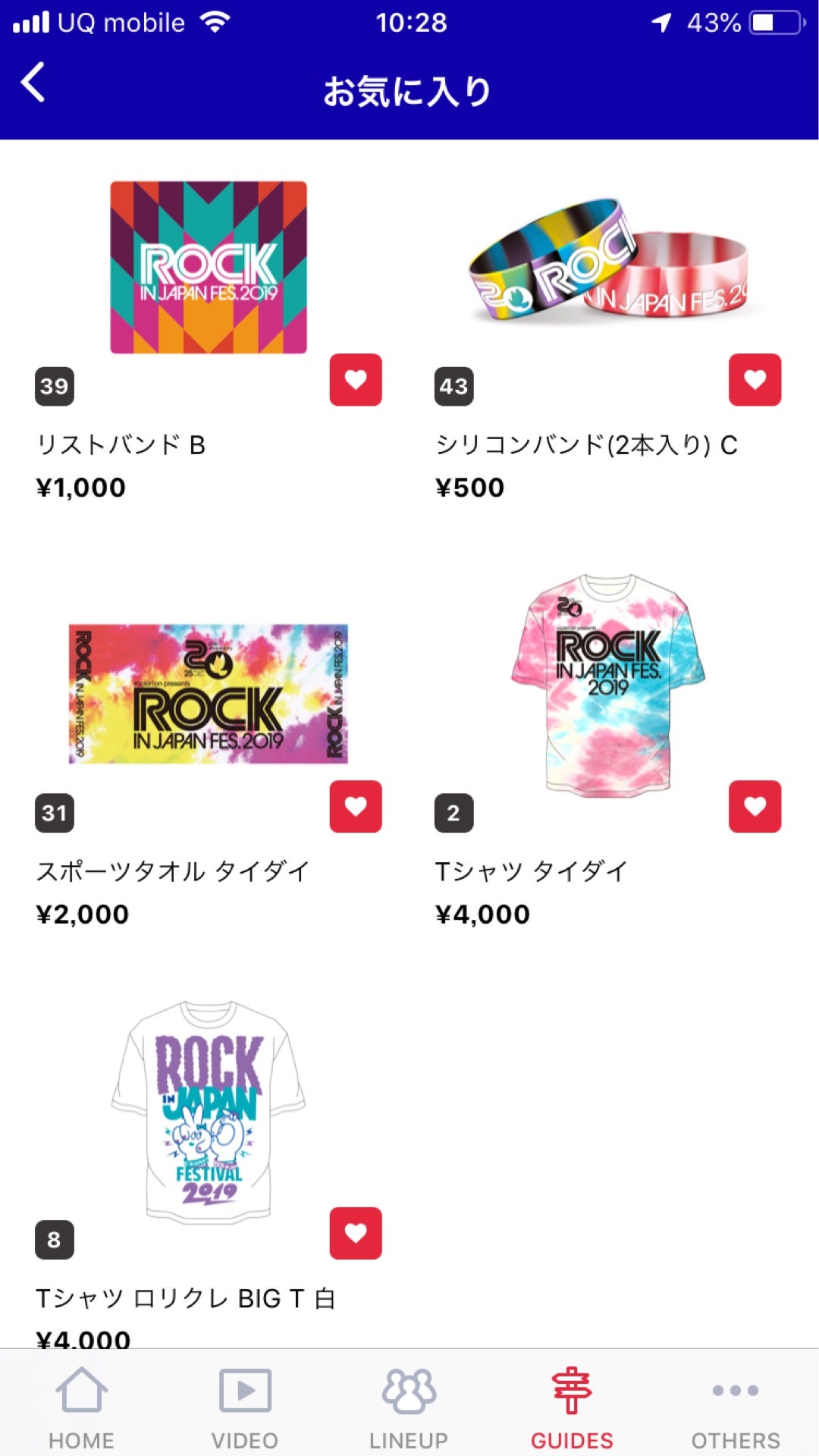Select the GUIDES tab
Image resolution: width=819 pixels, height=1456 pixels.
point(572,1407)
